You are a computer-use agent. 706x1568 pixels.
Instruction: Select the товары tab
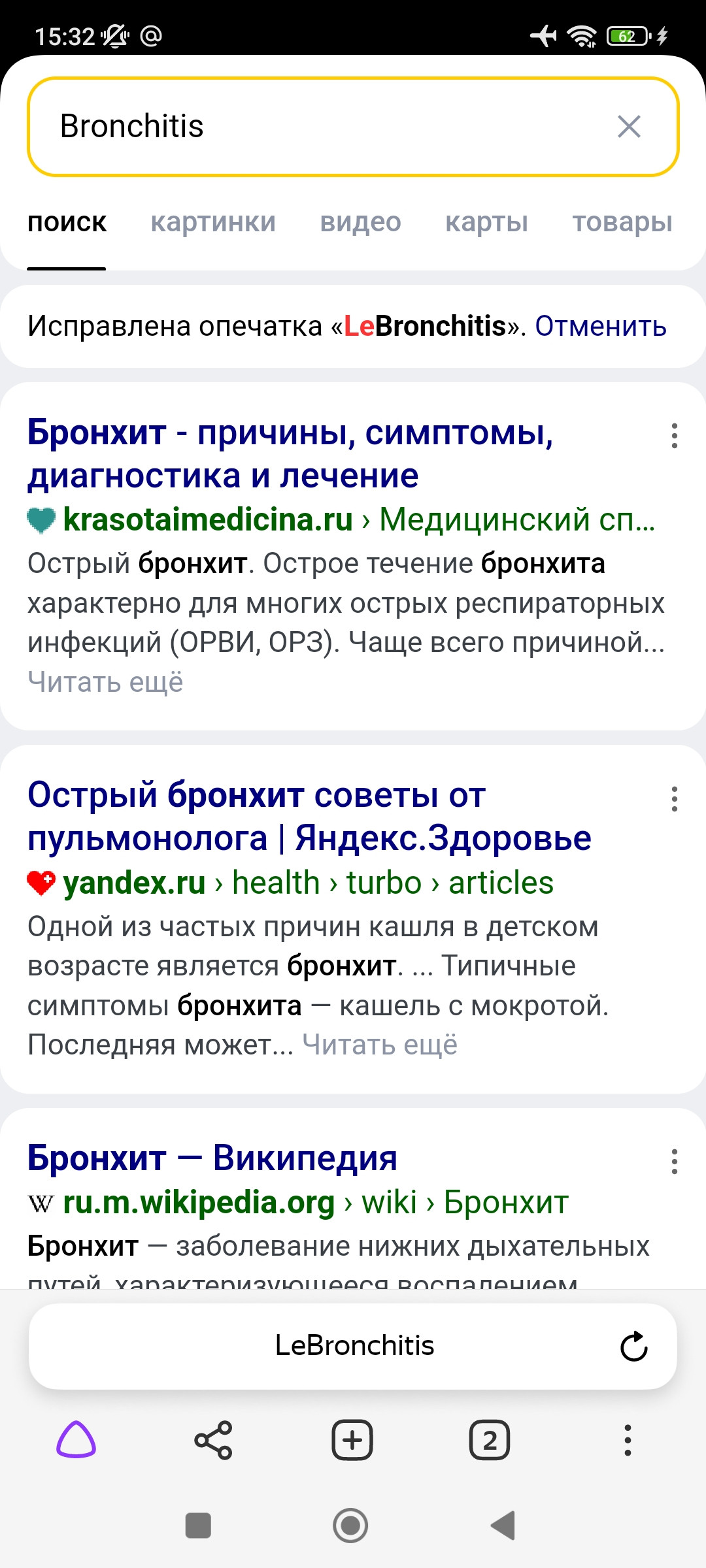click(622, 223)
